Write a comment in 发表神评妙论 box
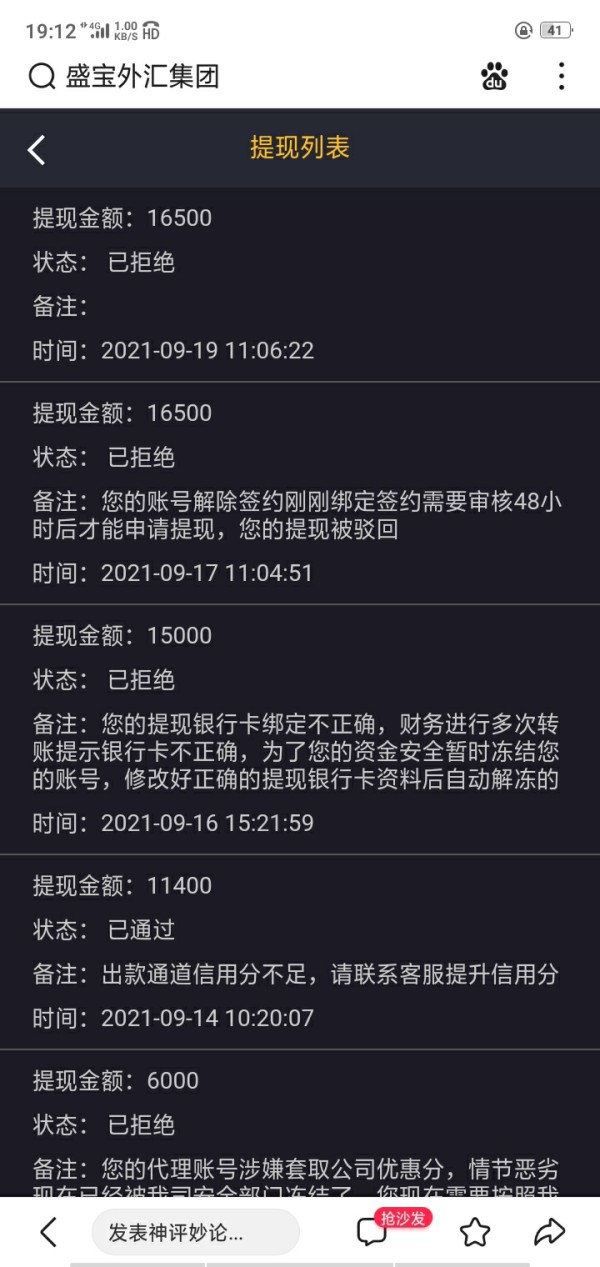 195,1232
